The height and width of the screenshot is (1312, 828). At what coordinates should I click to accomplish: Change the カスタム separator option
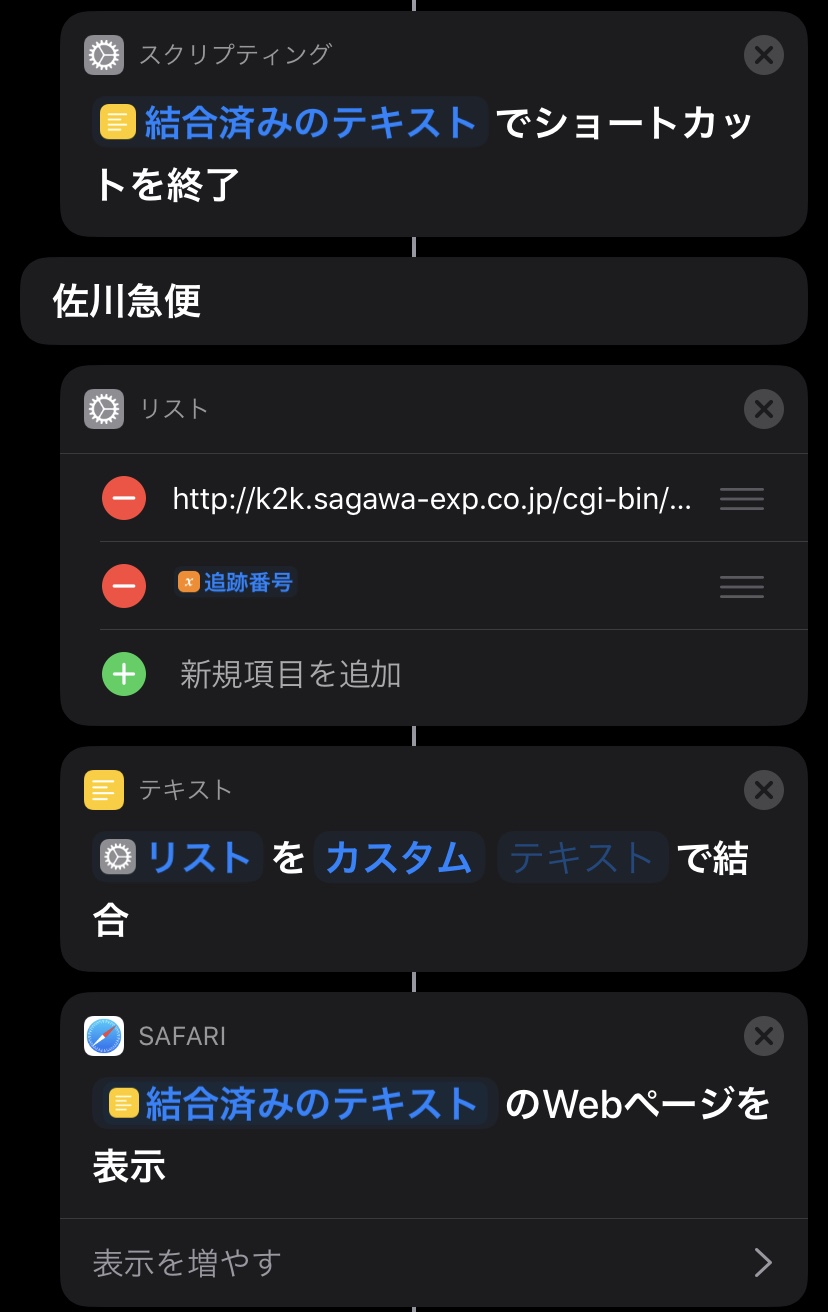pos(398,858)
